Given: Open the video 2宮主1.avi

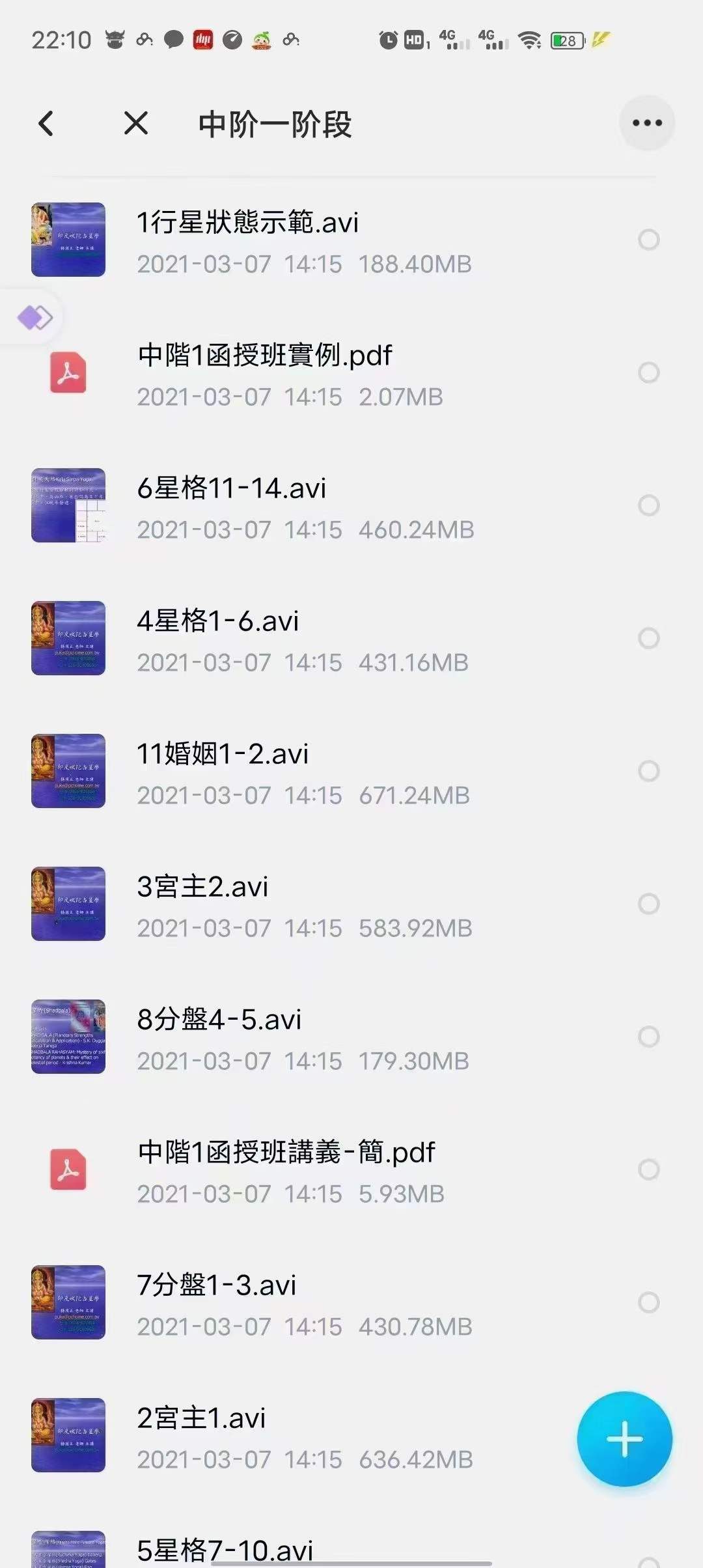Looking at the screenshot, I should coord(200,1419).
